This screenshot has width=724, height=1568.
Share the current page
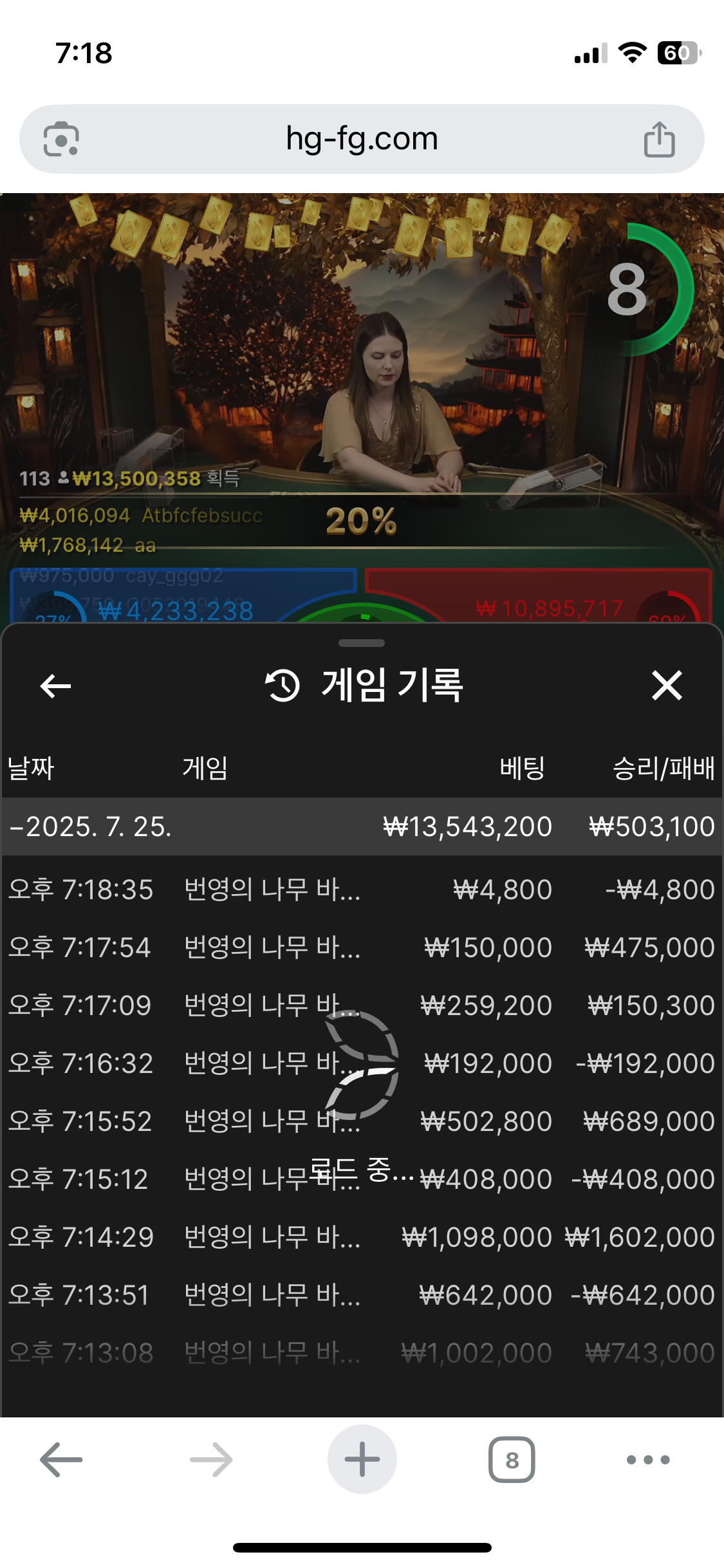coord(659,139)
